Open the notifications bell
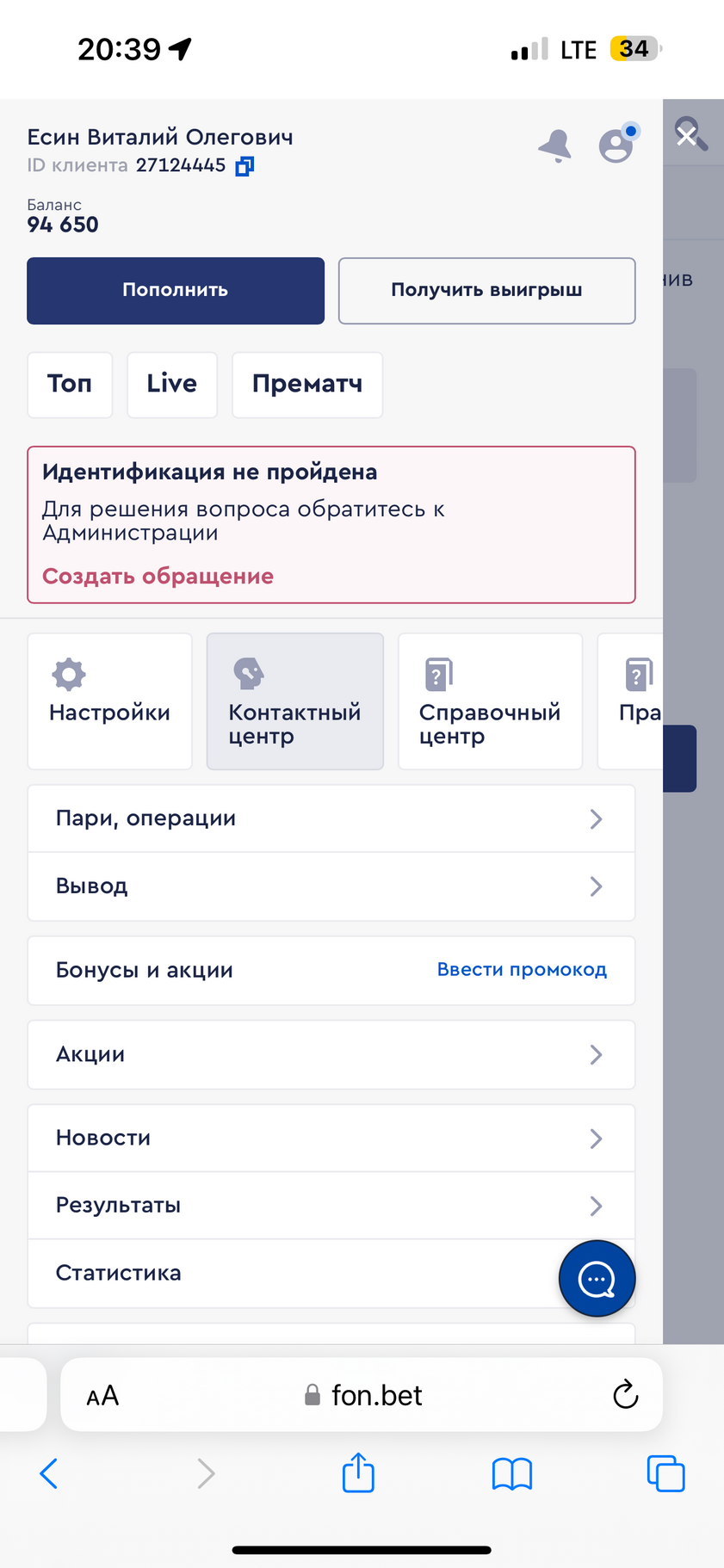The height and width of the screenshot is (1568, 724). point(555,145)
